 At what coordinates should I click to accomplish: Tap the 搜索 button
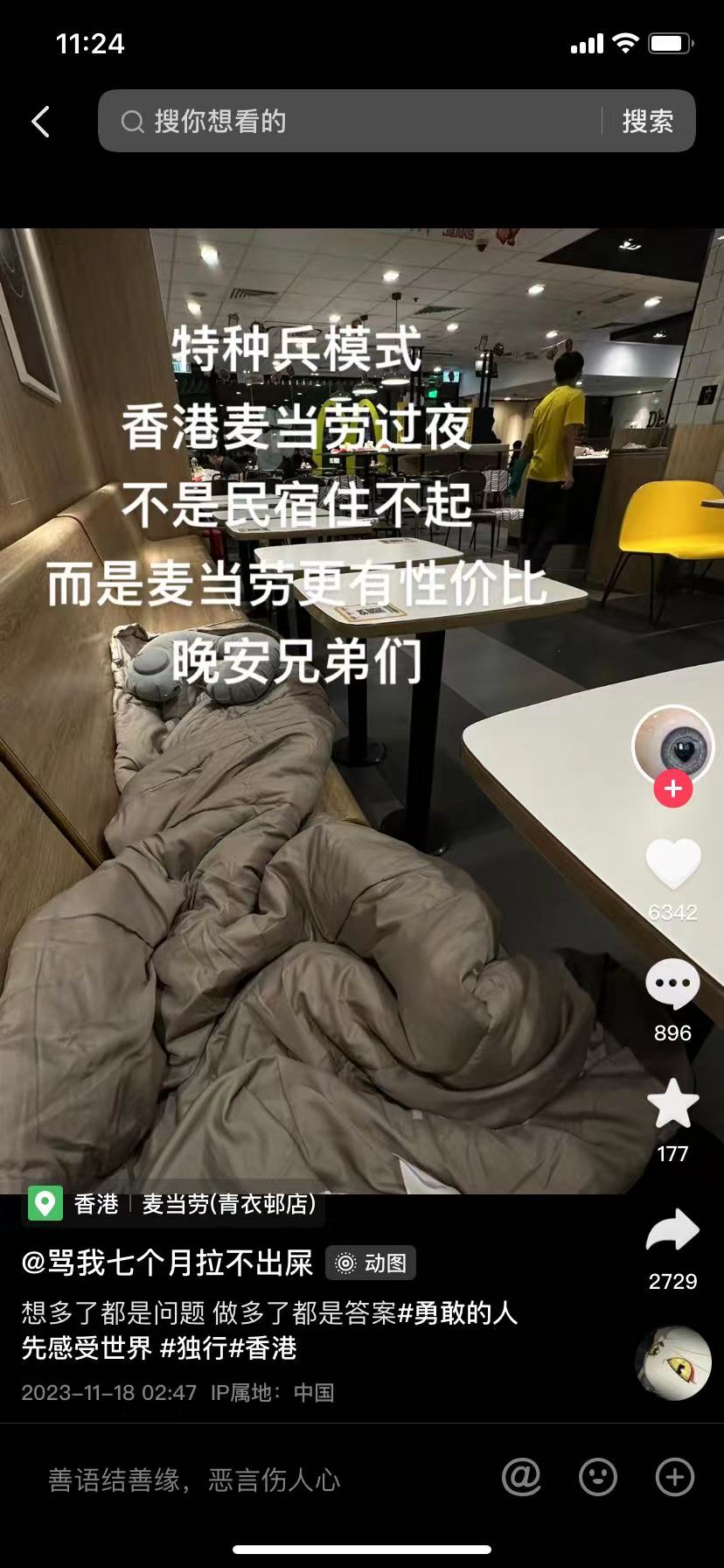click(648, 122)
